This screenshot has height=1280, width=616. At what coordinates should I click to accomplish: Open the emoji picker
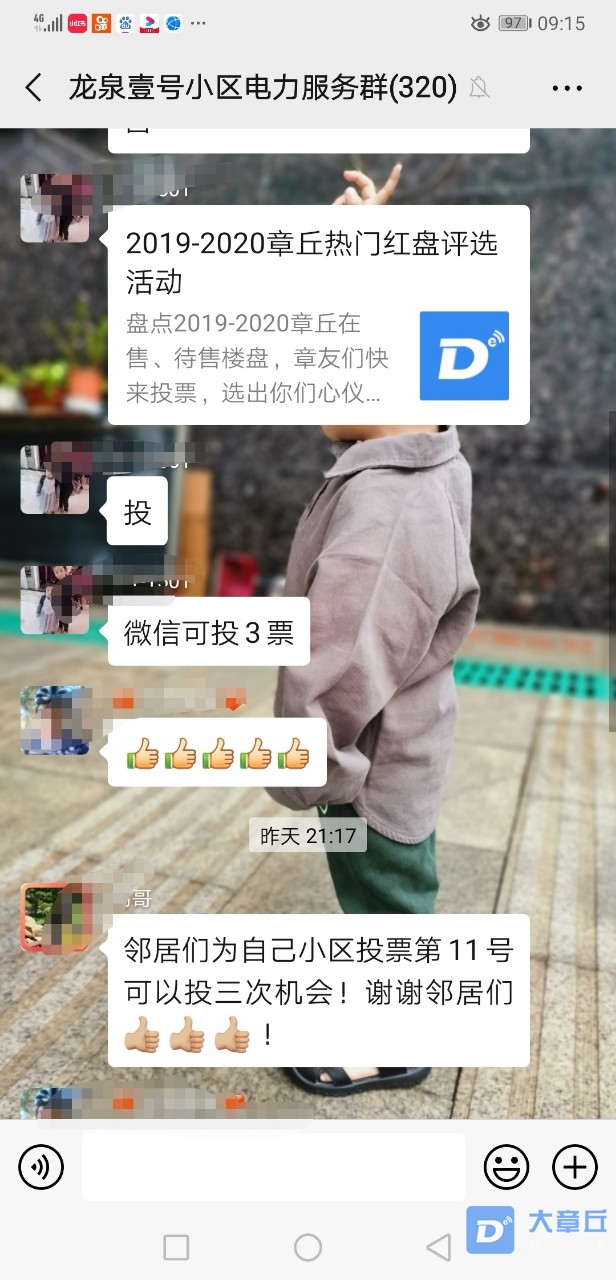(506, 1166)
